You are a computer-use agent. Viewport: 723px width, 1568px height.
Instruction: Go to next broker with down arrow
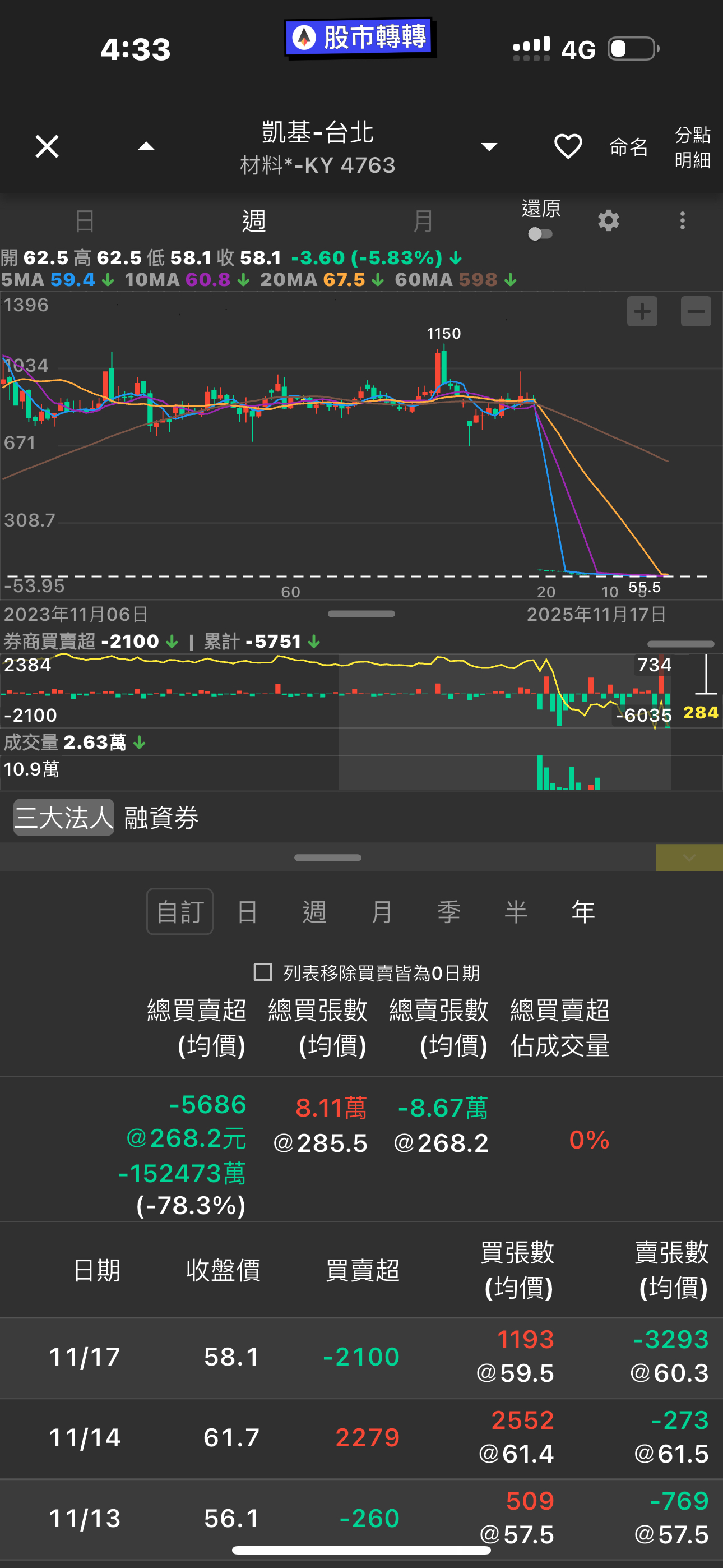(489, 147)
